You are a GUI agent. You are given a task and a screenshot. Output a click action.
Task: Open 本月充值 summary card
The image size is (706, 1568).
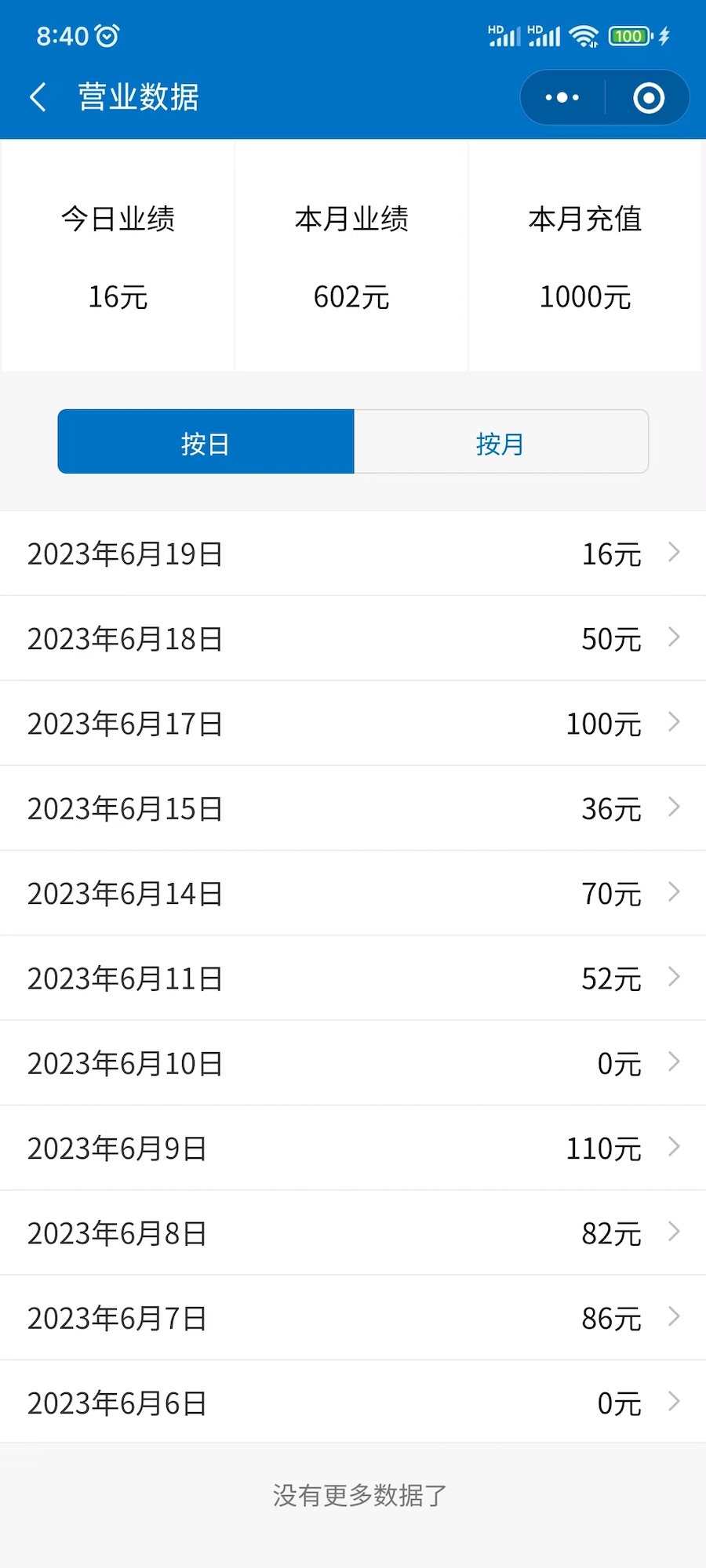[585, 257]
